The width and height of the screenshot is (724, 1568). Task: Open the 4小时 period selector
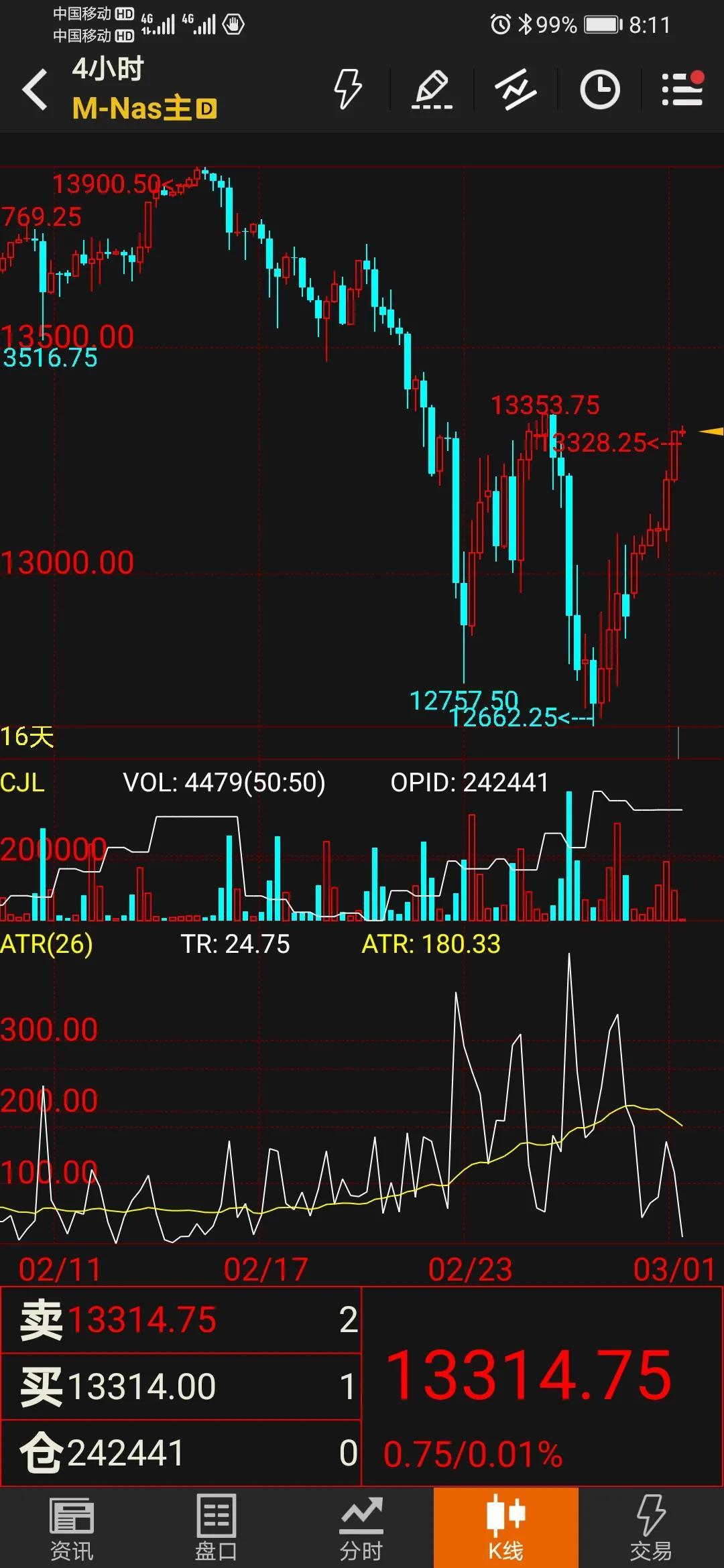(x=109, y=69)
